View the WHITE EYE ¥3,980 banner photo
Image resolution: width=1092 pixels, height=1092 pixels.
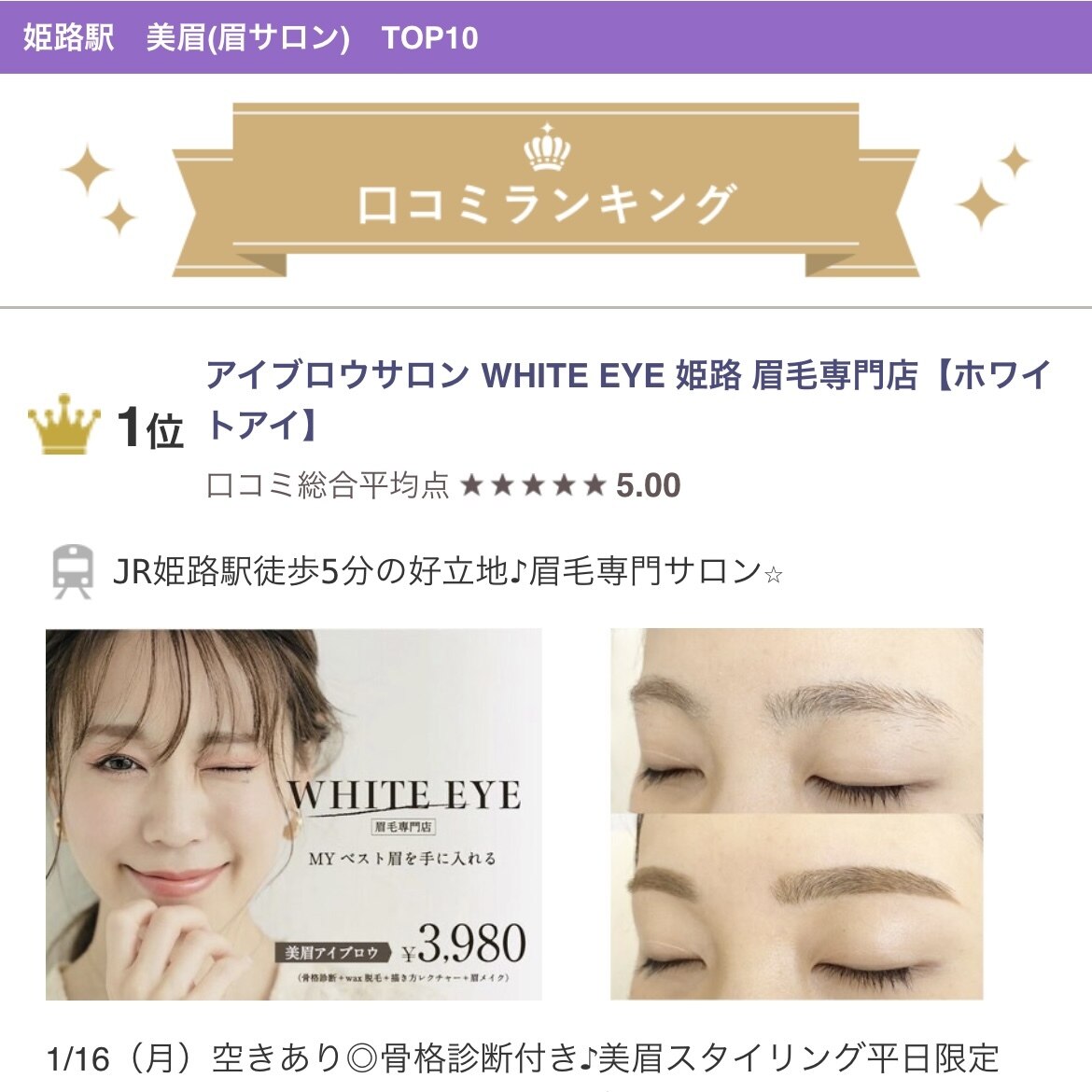[293, 814]
